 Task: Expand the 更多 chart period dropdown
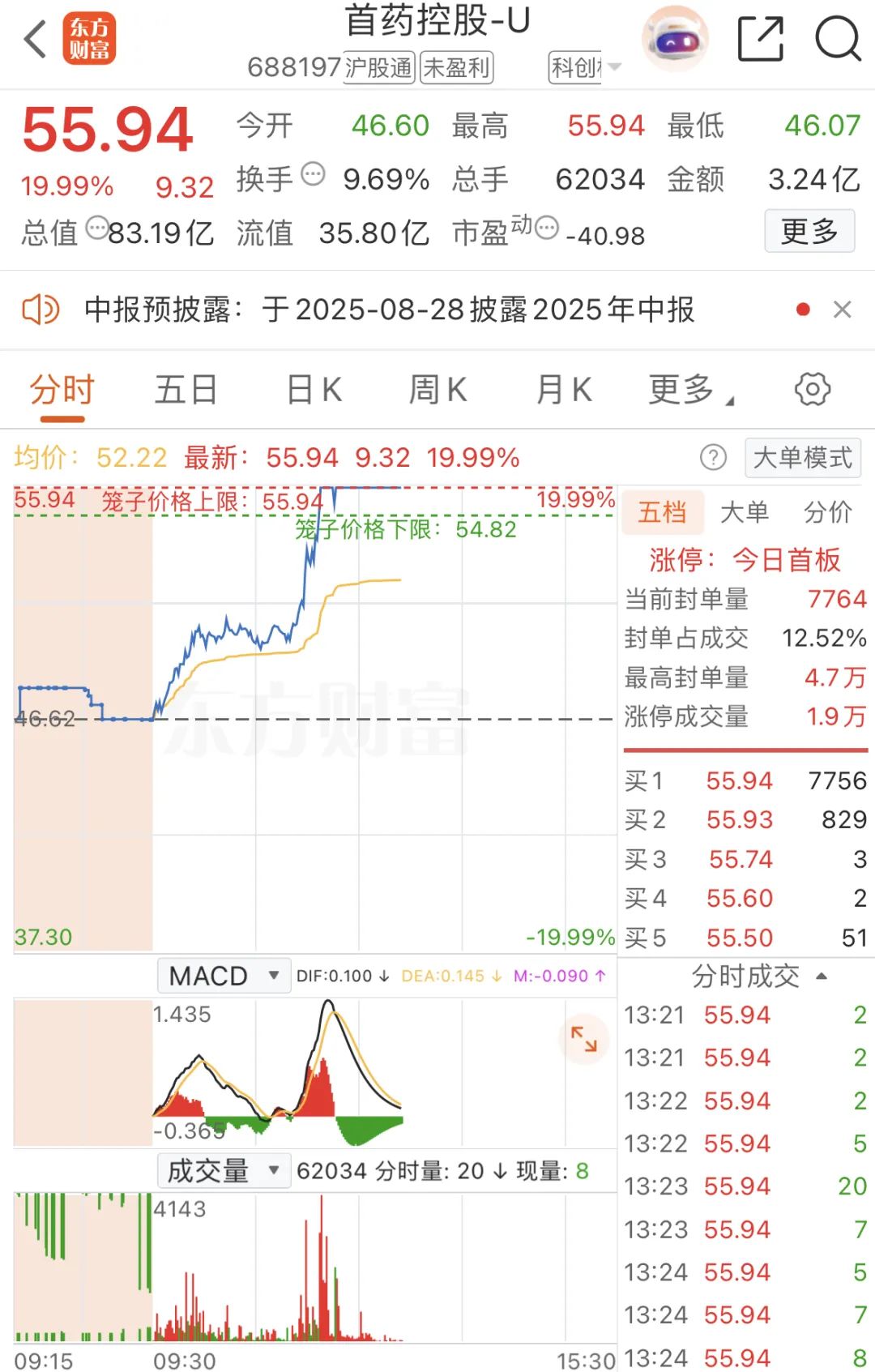click(x=689, y=390)
